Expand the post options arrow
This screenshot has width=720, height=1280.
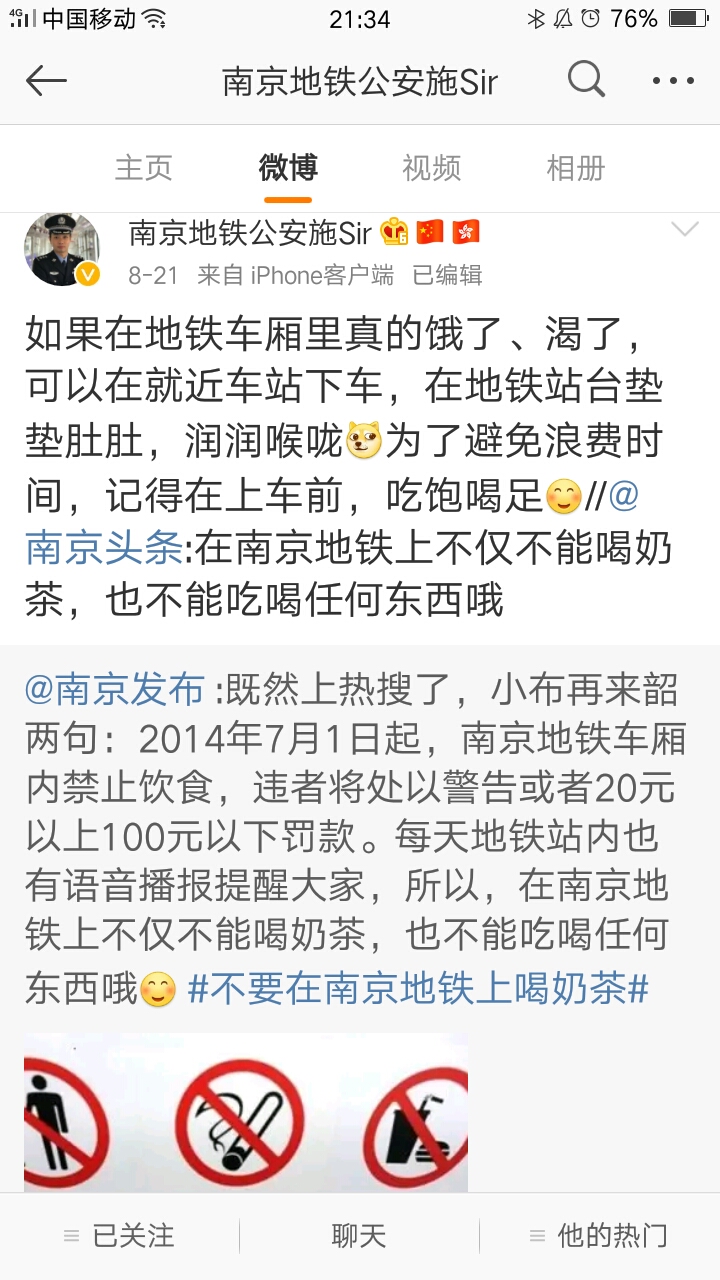(684, 231)
